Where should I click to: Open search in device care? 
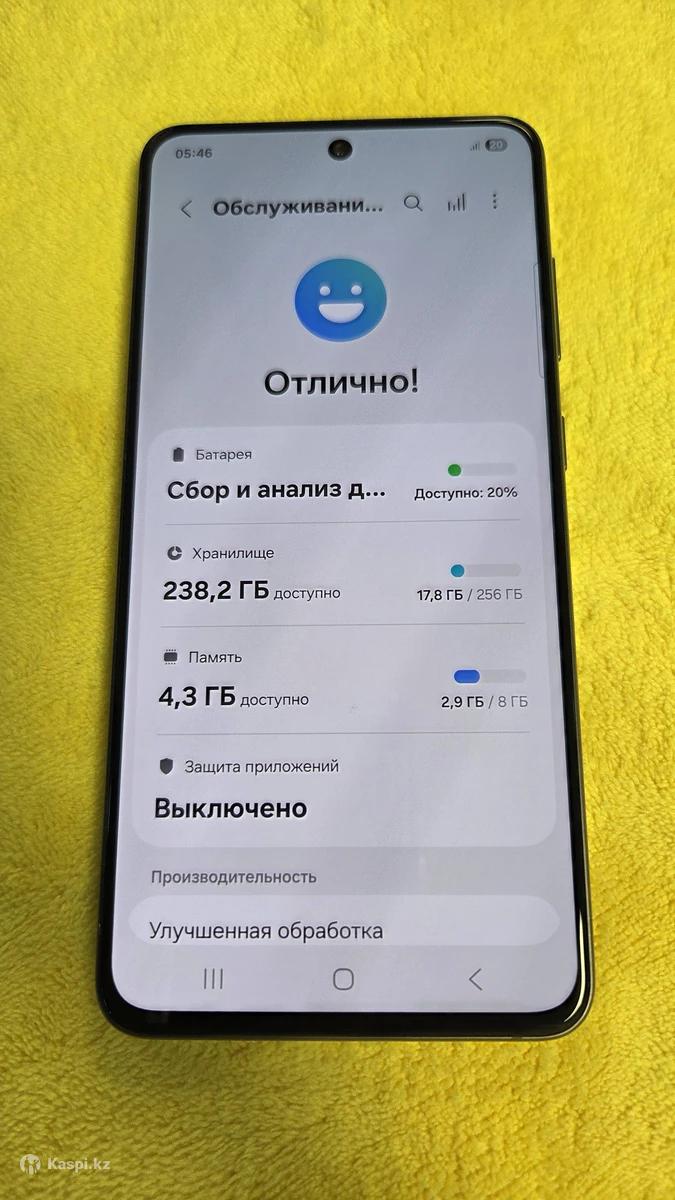[413, 203]
